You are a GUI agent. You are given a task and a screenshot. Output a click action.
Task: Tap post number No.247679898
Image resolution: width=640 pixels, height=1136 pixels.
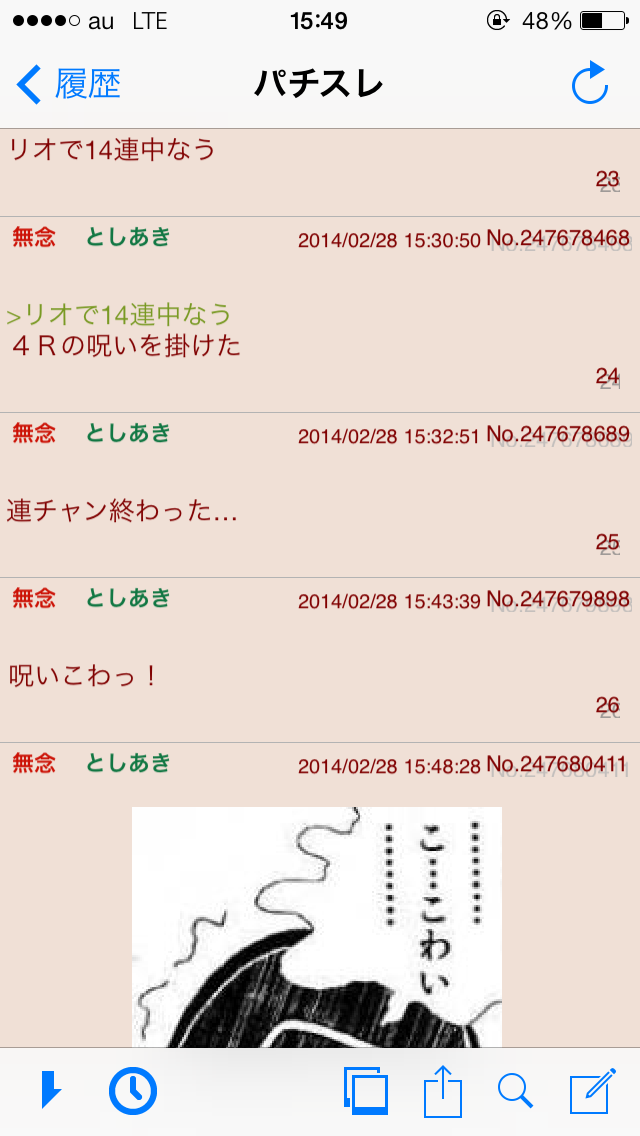click(558, 599)
